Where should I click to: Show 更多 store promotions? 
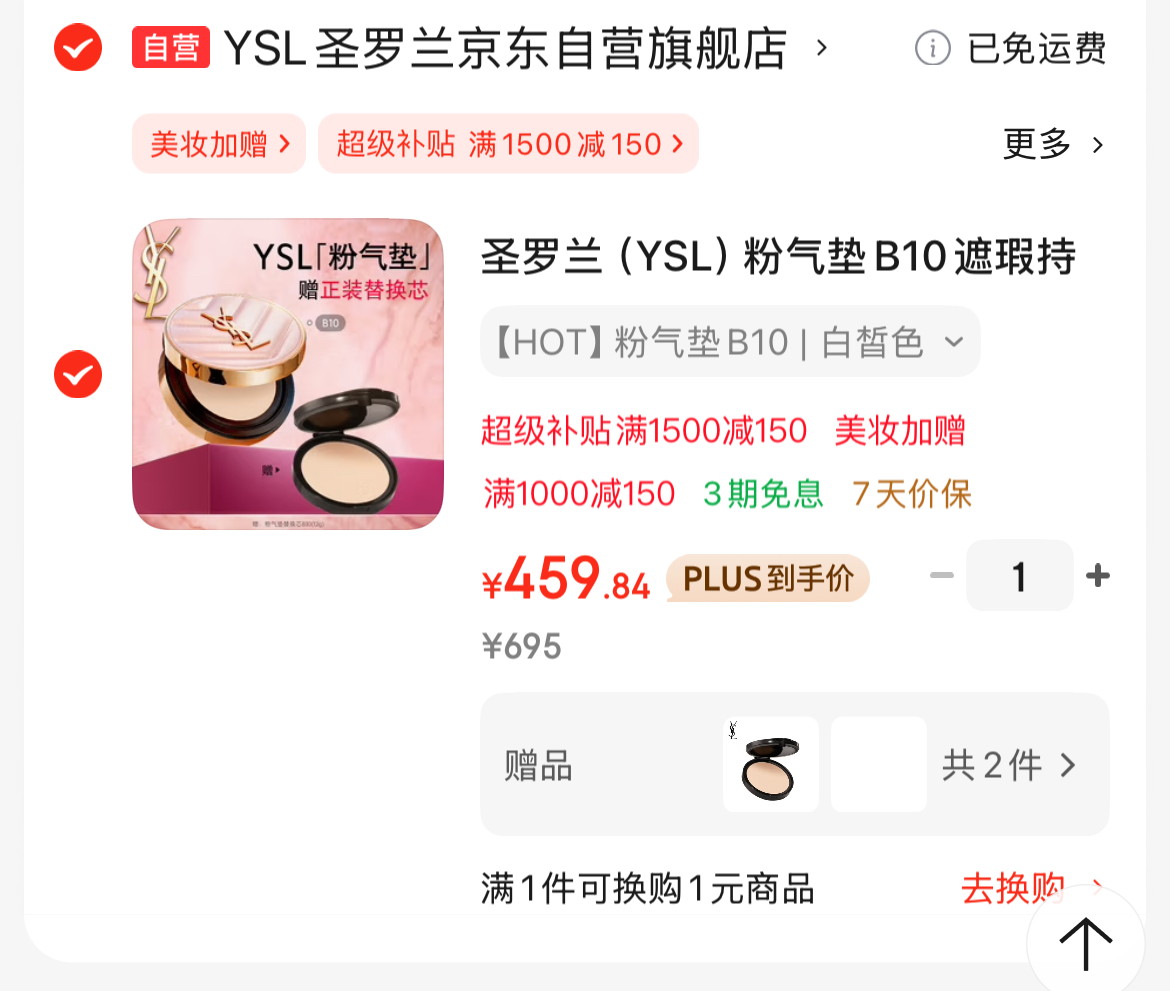click(1053, 144)
